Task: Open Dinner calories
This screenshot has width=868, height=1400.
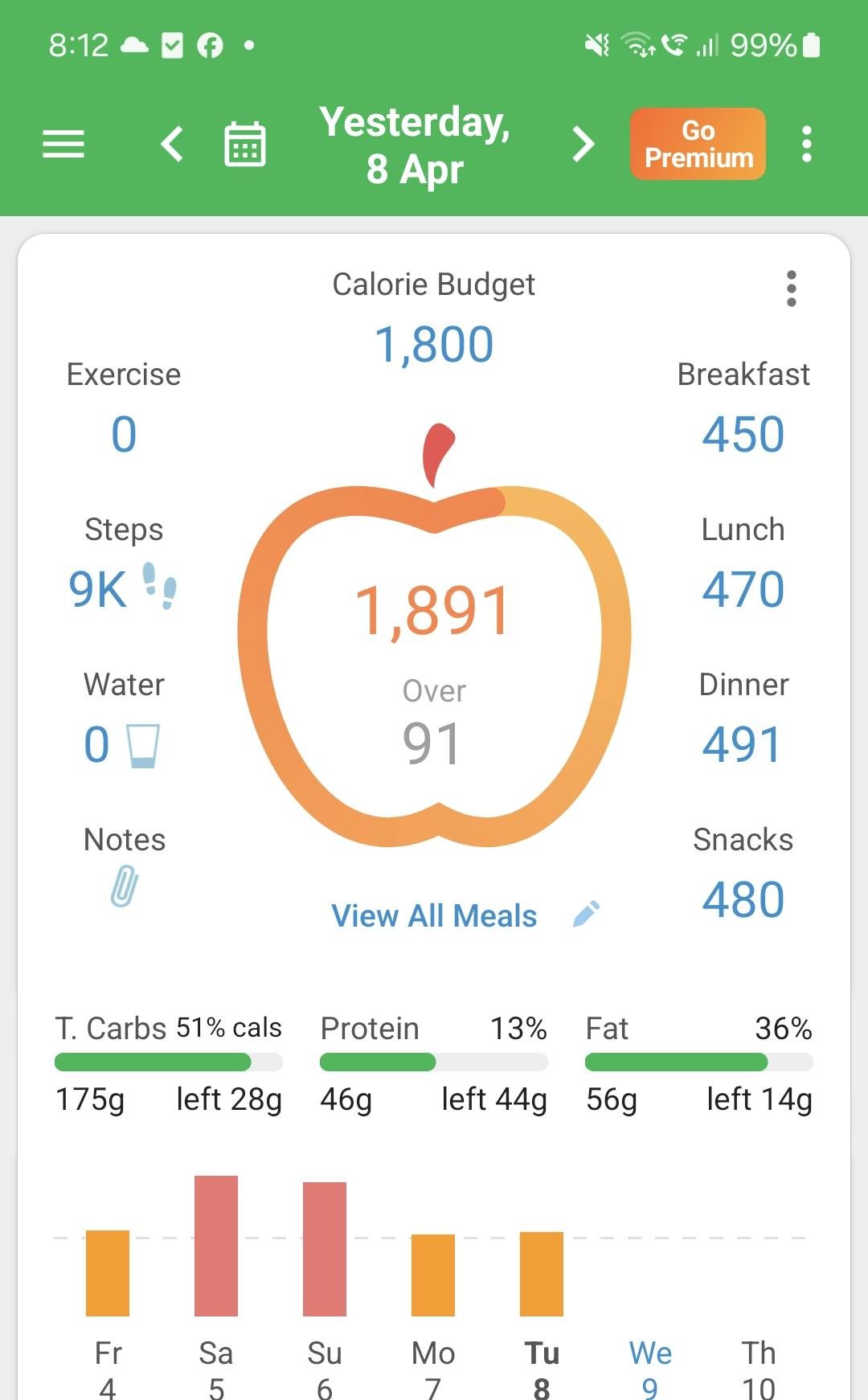Action: [x=743, y=718]
